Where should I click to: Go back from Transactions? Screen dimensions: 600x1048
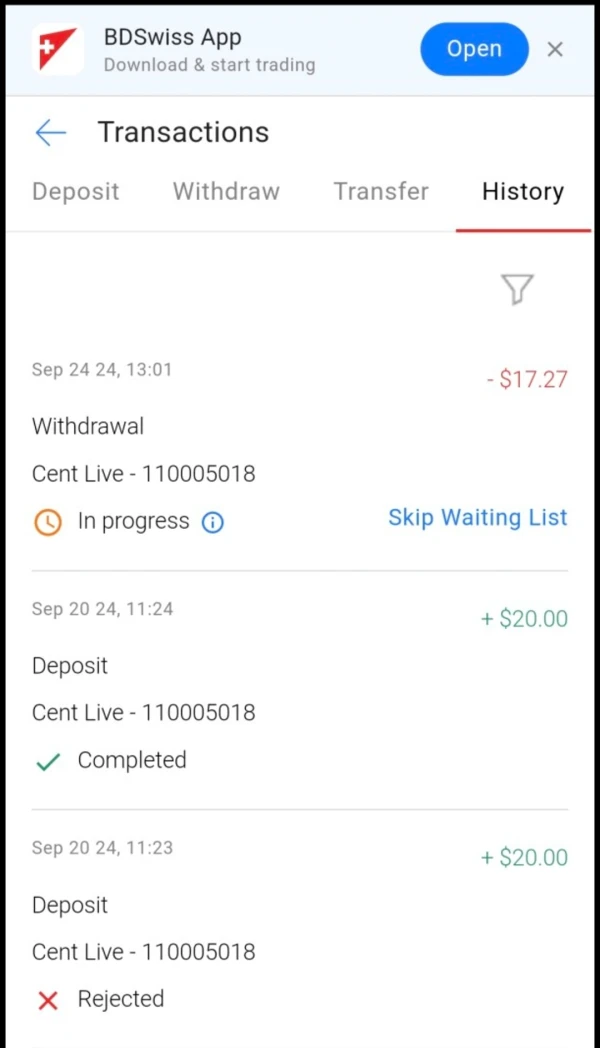pyautogui.click(x=50, y=132)
